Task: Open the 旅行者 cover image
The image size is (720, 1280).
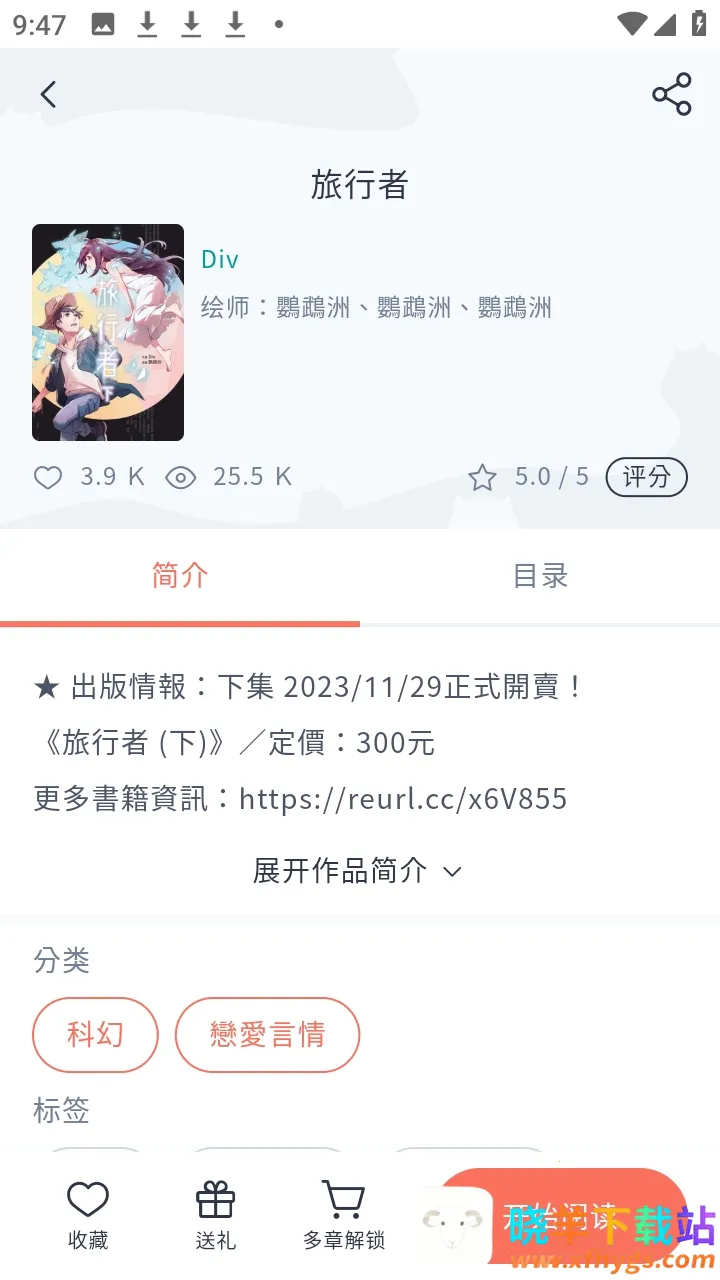Action: coord(108,332)
